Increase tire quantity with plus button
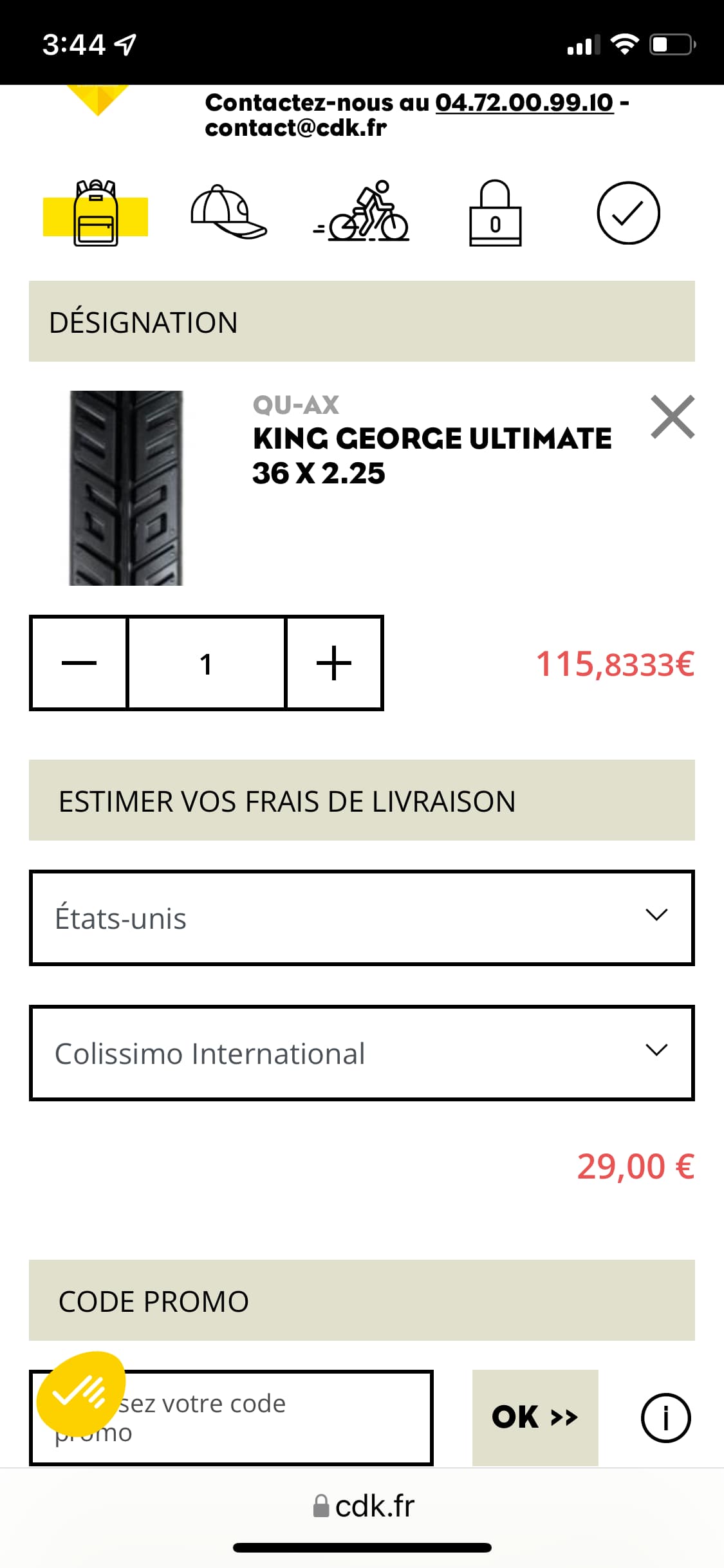724x1568 pixels. tap(334, 663)
